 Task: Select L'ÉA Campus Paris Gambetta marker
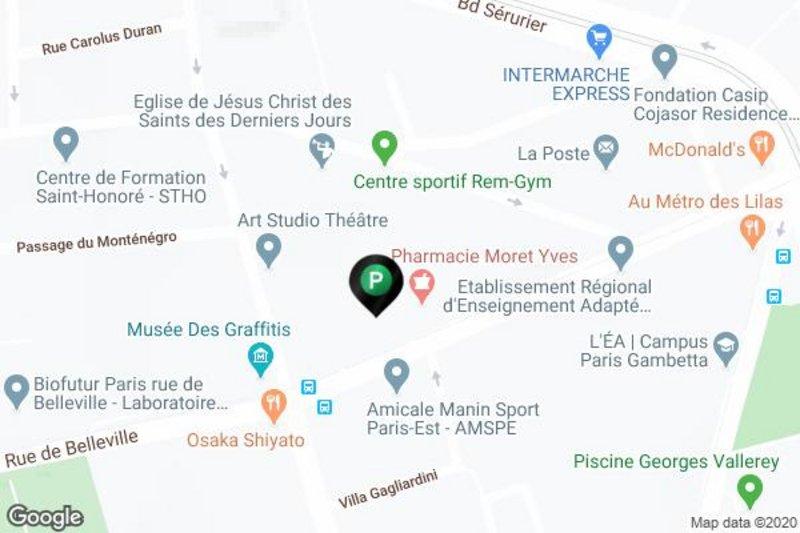point(725,346)
